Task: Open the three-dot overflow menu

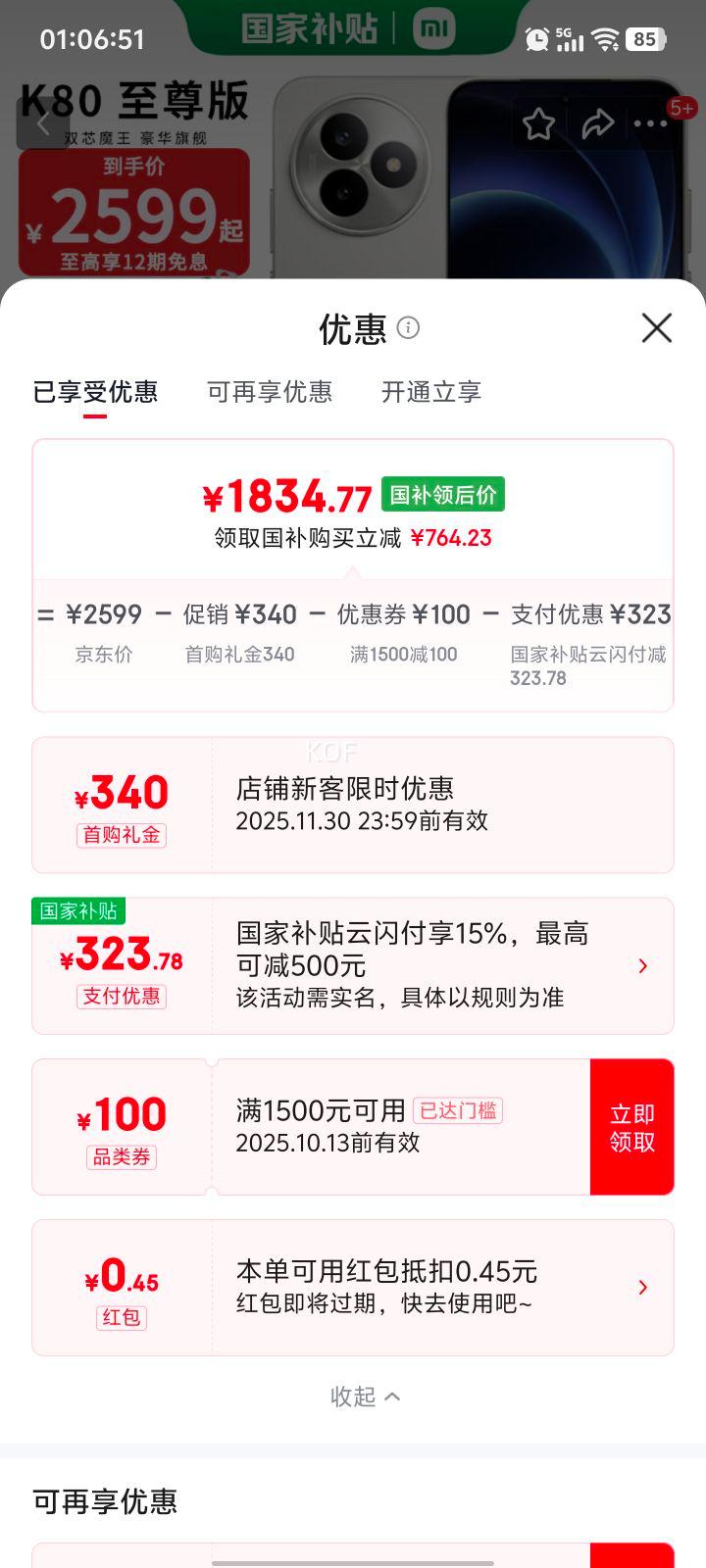Action: (x=651, y=124)
